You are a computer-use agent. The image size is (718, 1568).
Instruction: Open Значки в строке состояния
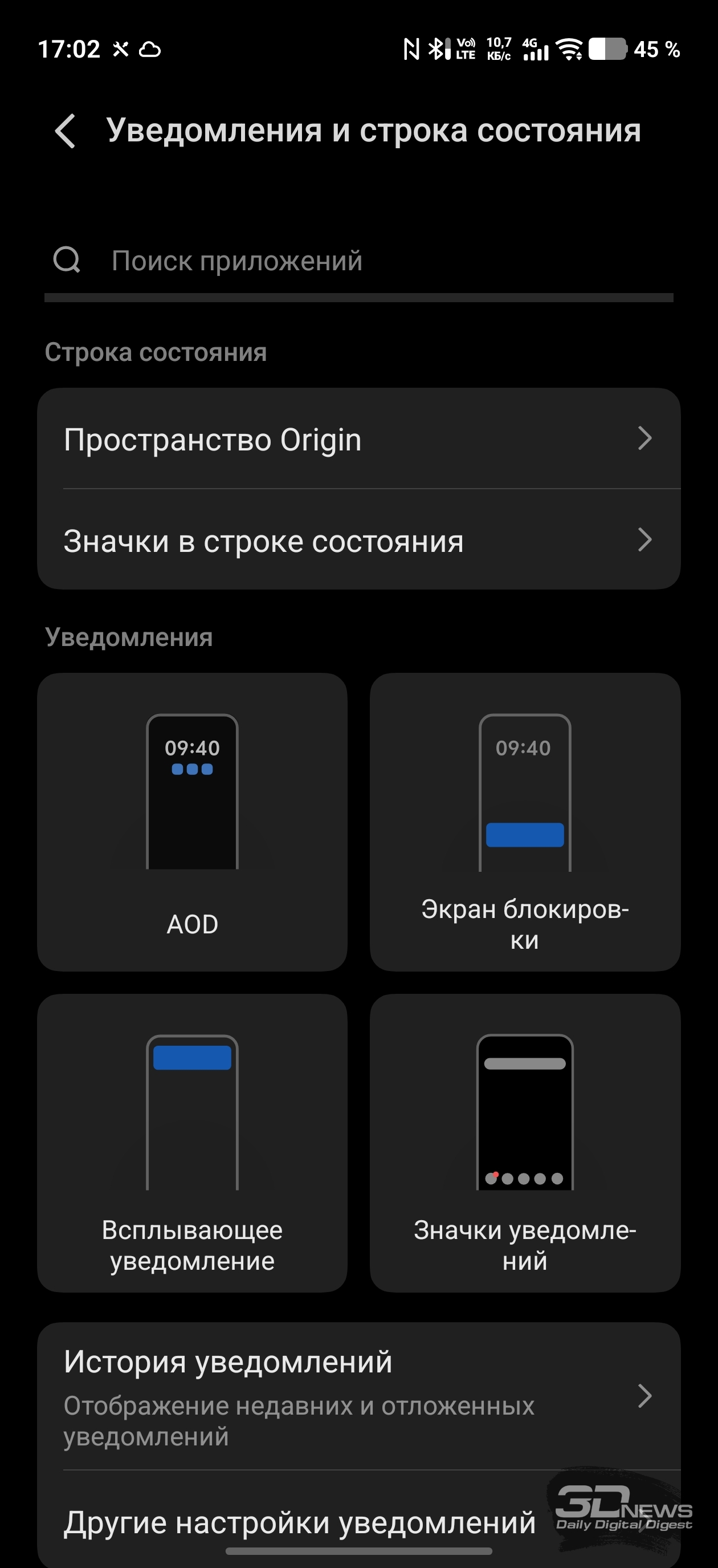coord(359,540)
